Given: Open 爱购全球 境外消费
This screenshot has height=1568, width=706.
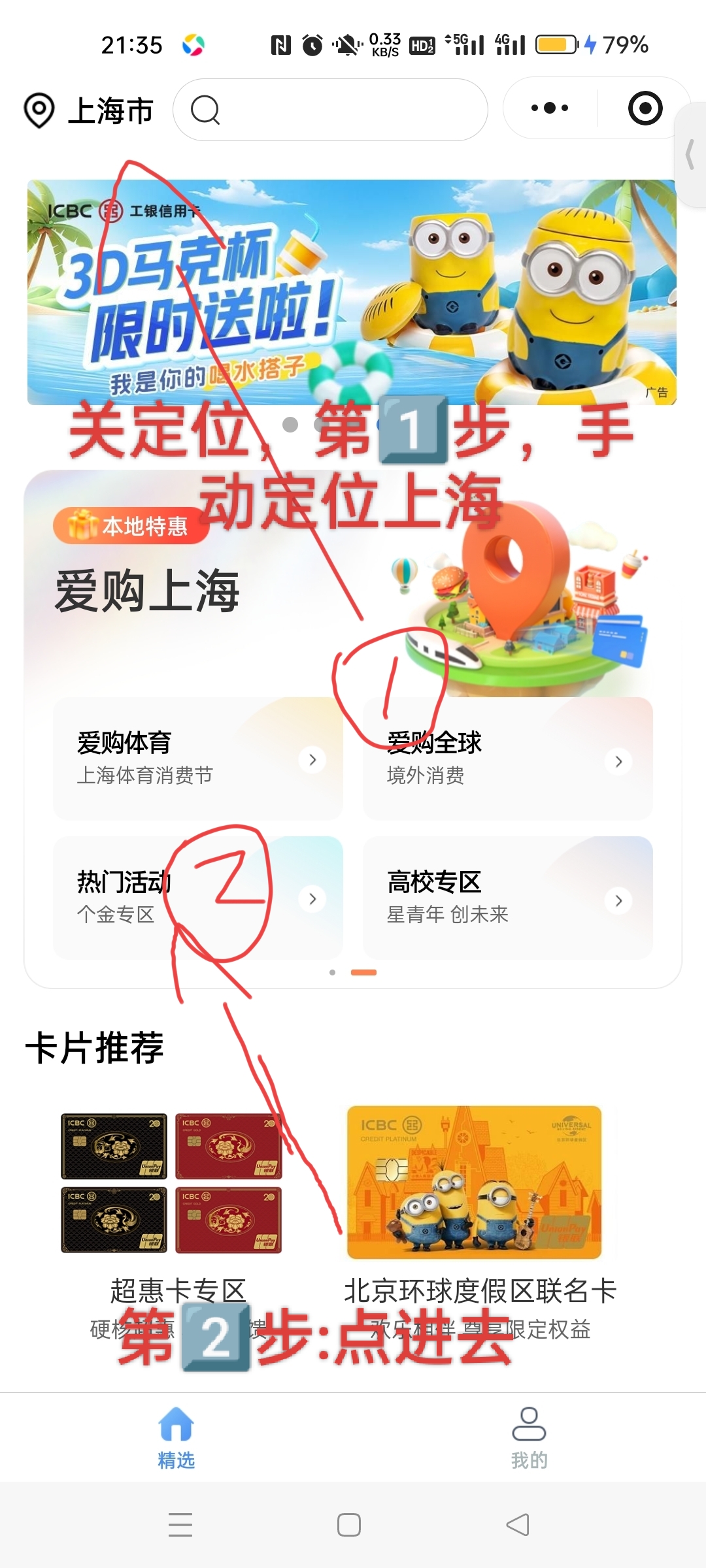Looking at the screenshot, I should 507,759.
